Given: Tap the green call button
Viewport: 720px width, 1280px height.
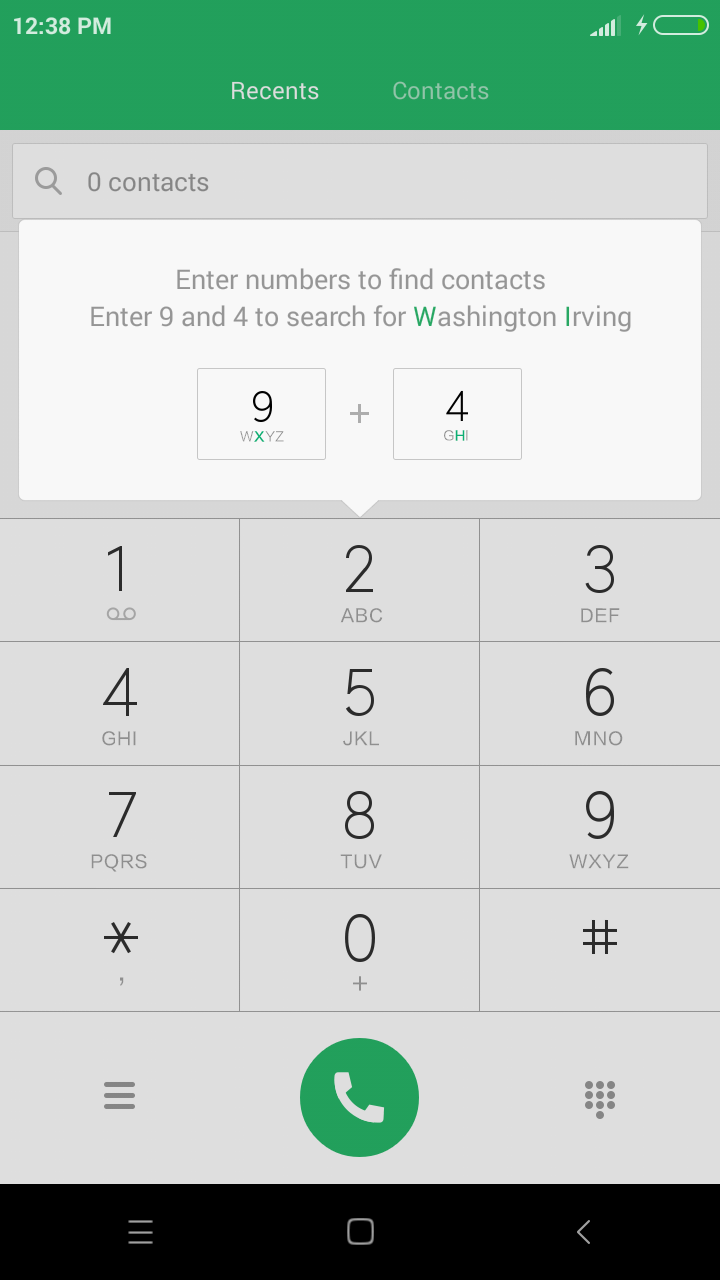Looking at the screenshot, I should [x=359, y=1096].
